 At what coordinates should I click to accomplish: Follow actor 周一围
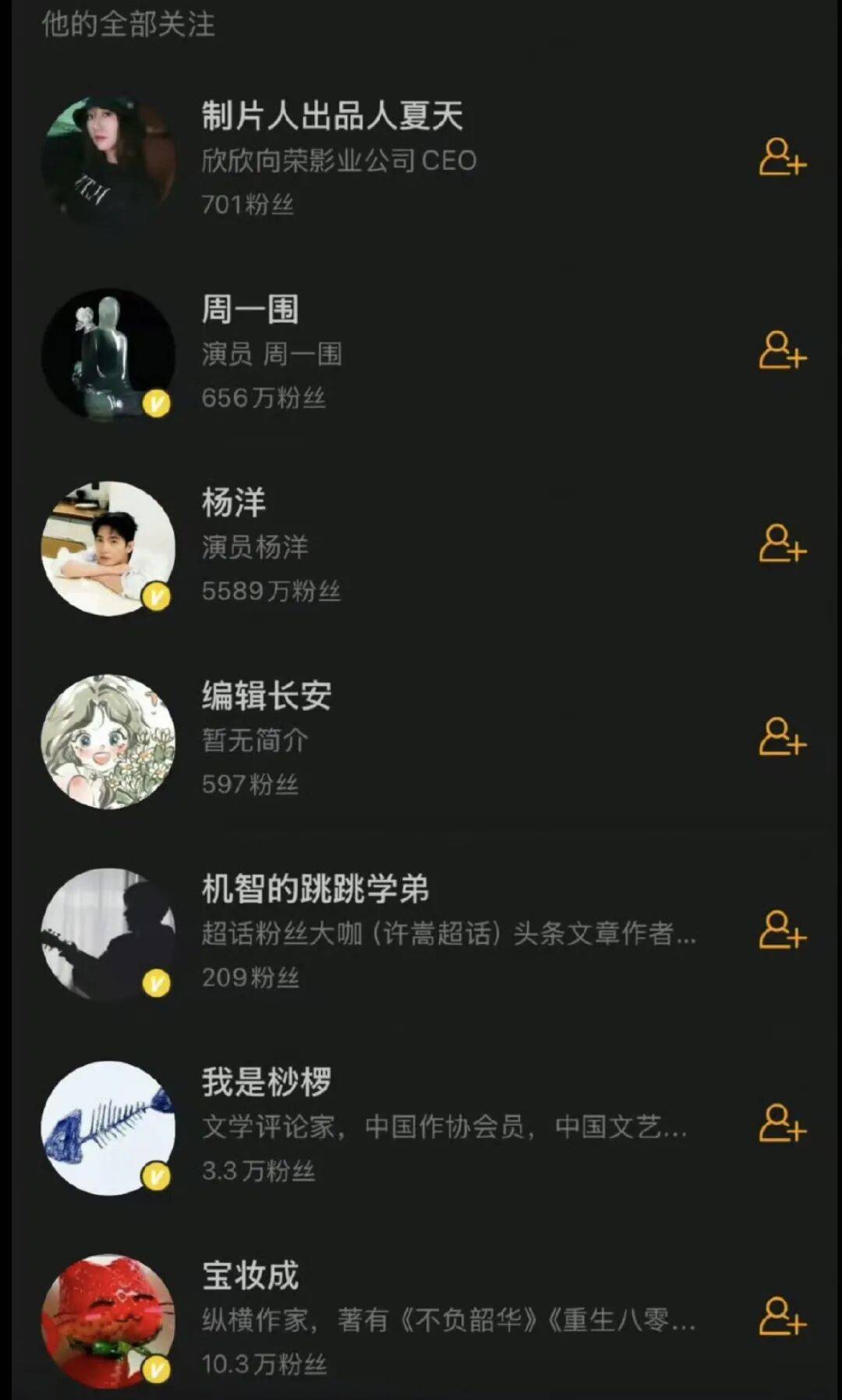point(782,351)
